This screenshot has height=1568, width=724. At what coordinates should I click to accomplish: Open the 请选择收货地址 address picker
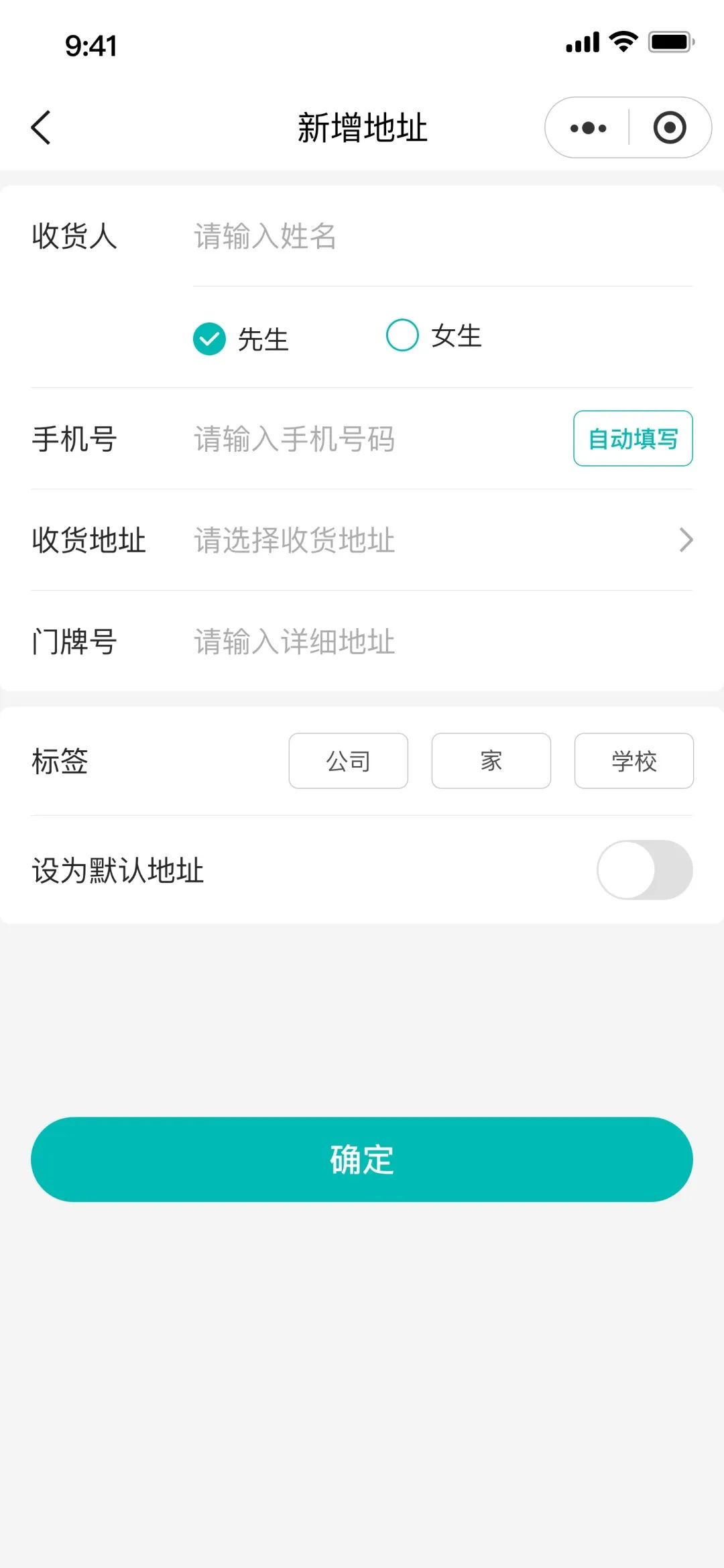point(442,540)
